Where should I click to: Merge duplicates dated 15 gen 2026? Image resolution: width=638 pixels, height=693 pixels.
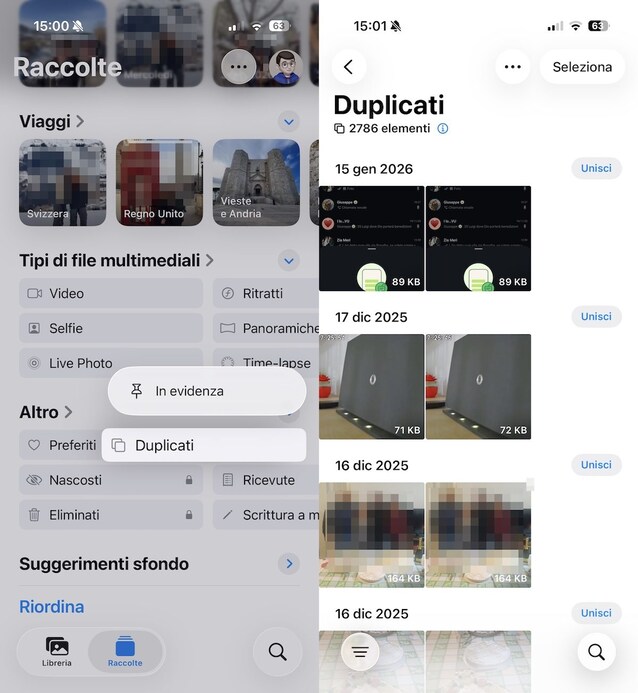click(596, 168)
